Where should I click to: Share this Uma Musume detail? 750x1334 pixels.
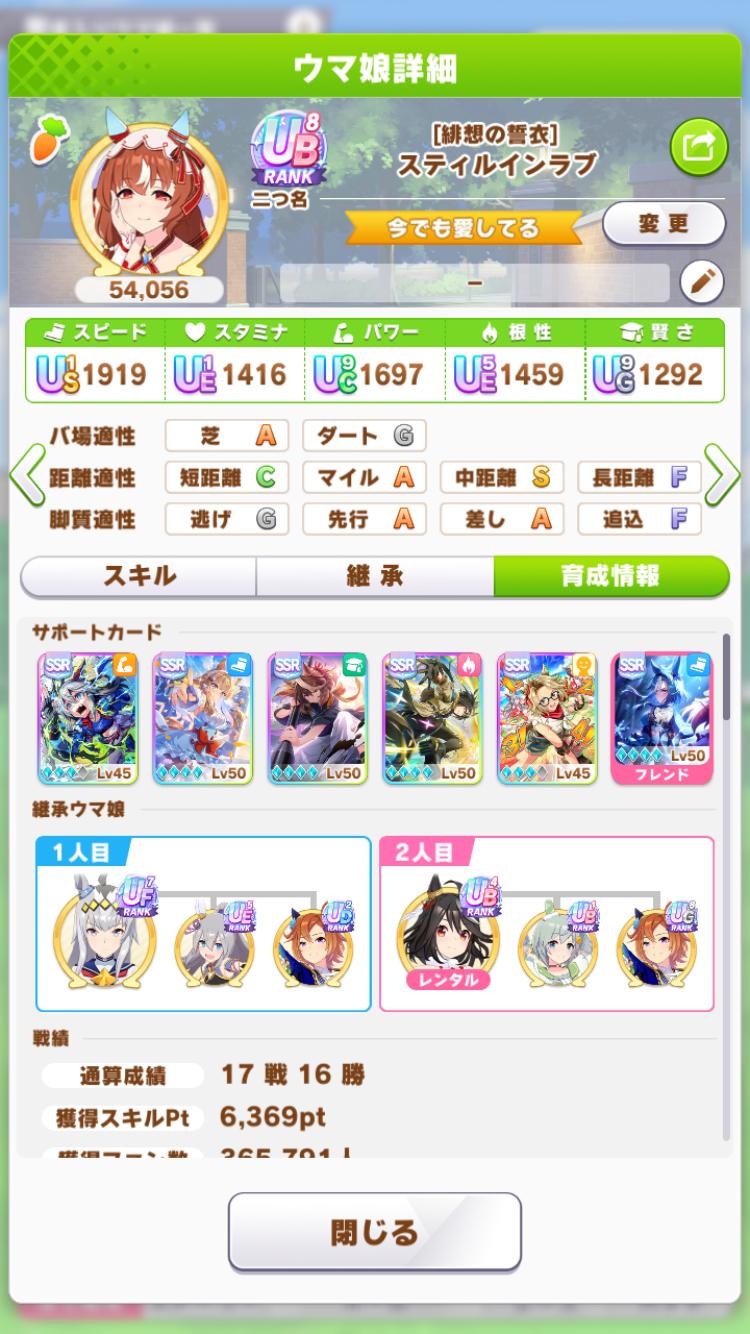click(x=699, y=148)
